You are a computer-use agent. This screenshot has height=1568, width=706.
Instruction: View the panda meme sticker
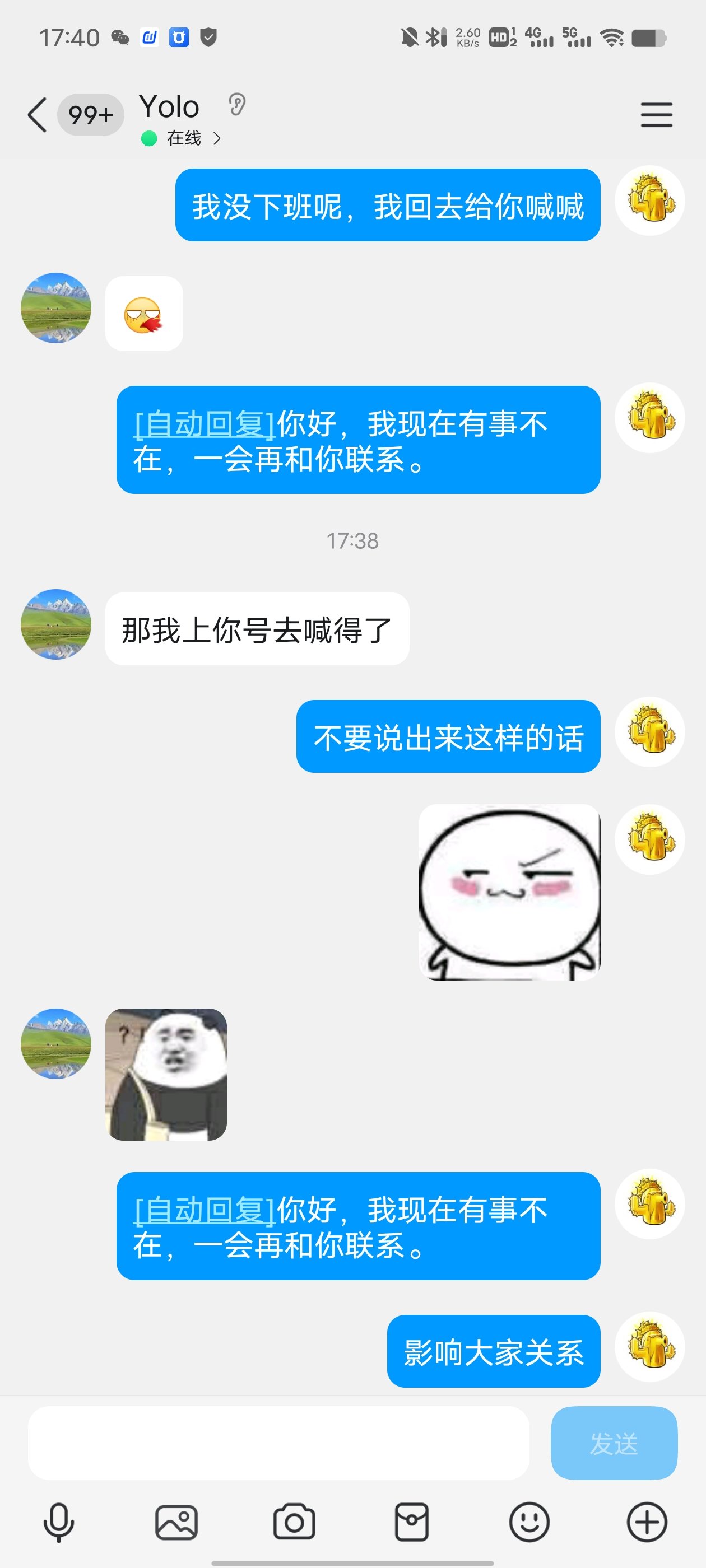166,1074
